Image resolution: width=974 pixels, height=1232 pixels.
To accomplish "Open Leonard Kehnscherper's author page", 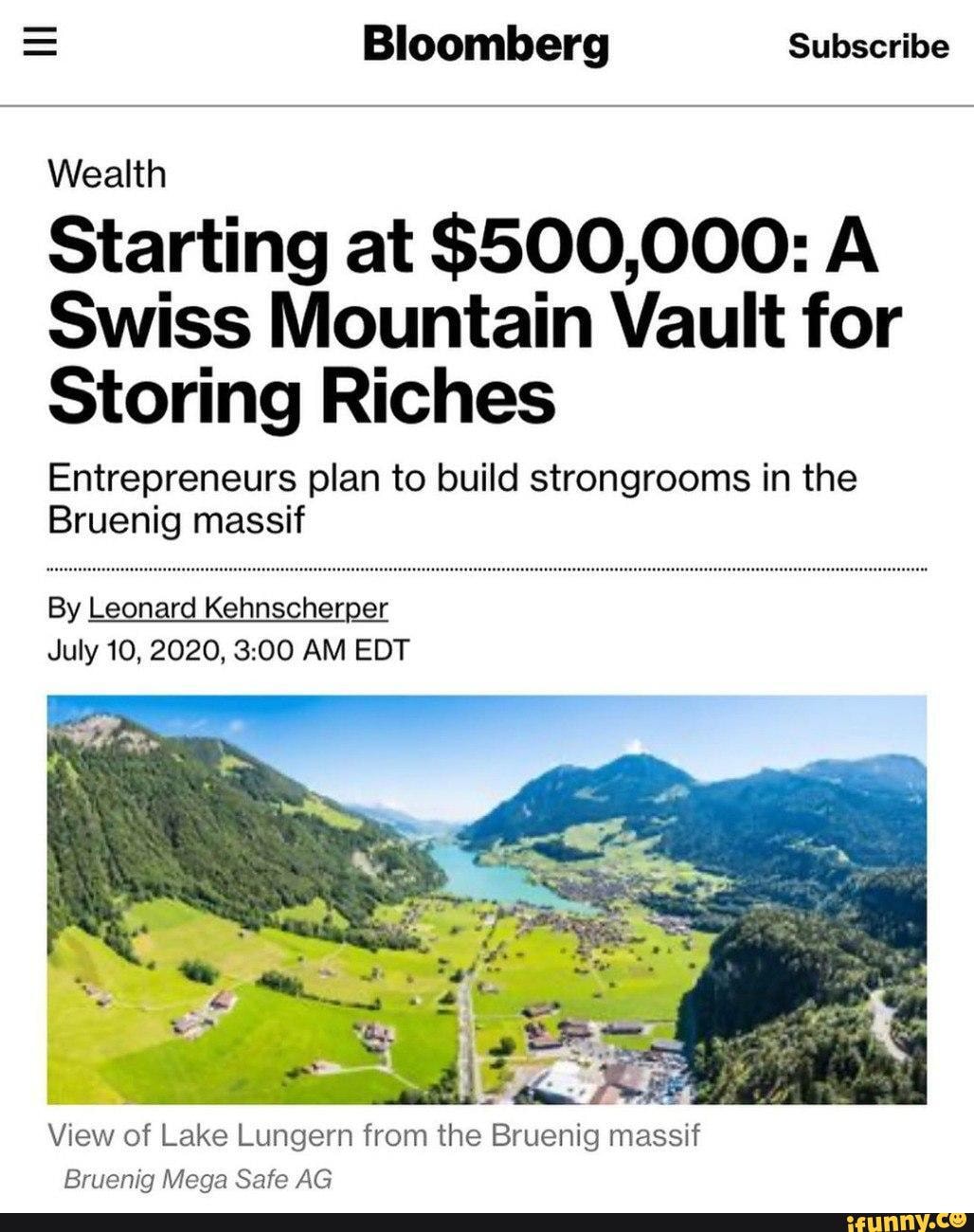I will [236, 607].
